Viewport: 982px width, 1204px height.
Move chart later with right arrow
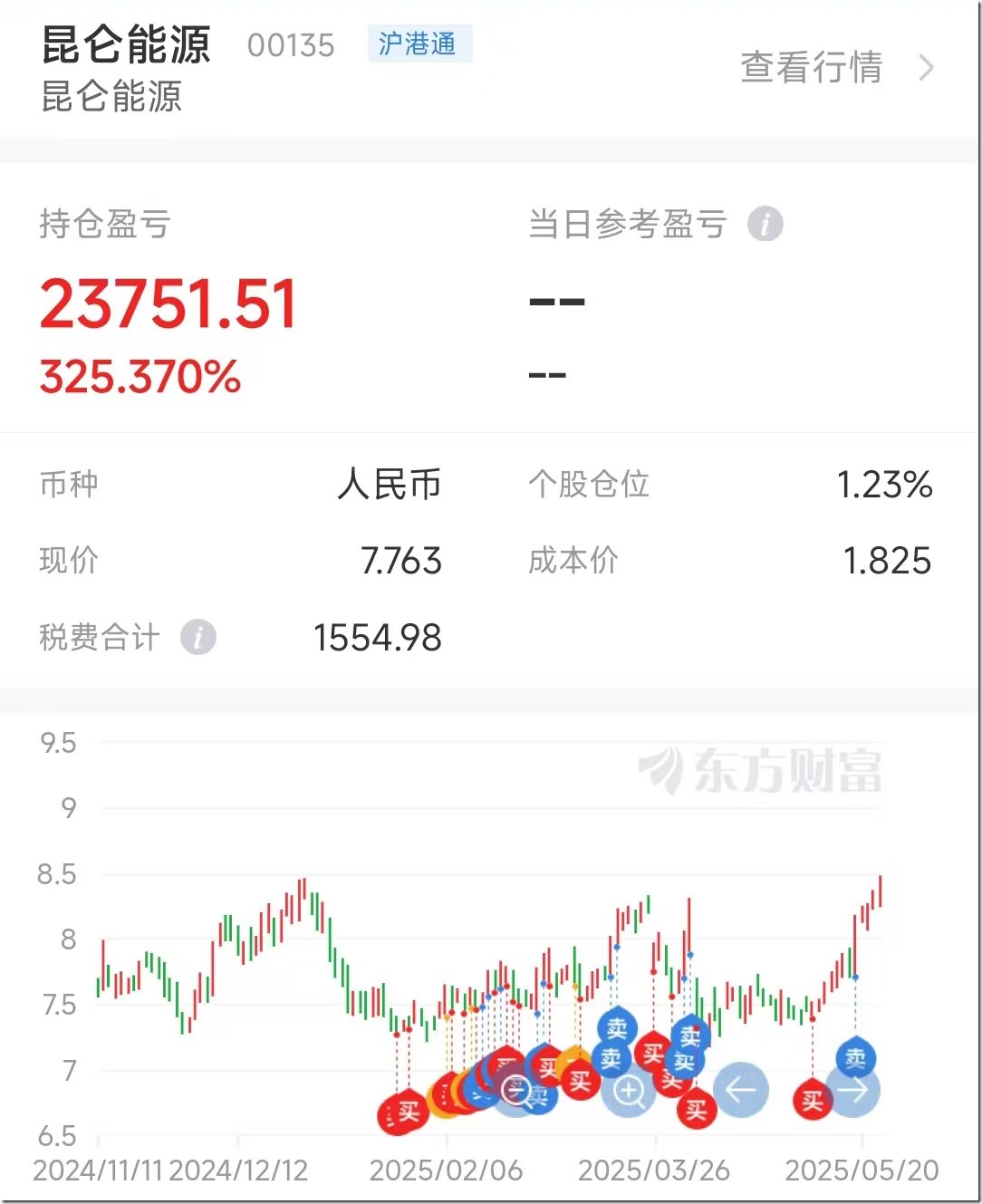852,1090
